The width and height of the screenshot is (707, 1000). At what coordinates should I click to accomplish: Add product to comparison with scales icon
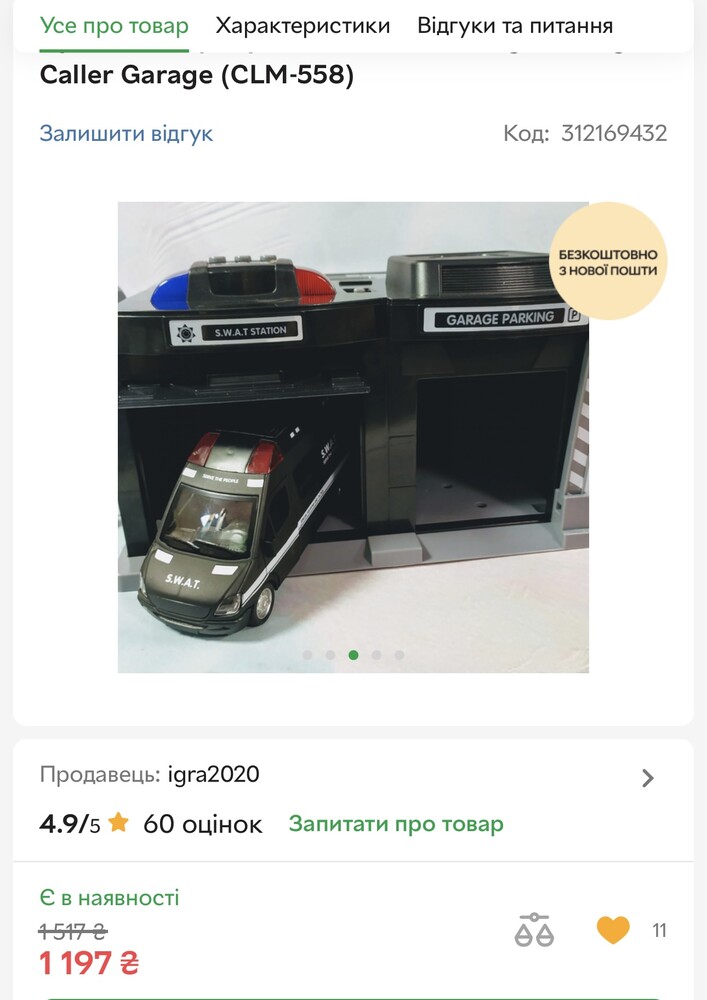534,930
